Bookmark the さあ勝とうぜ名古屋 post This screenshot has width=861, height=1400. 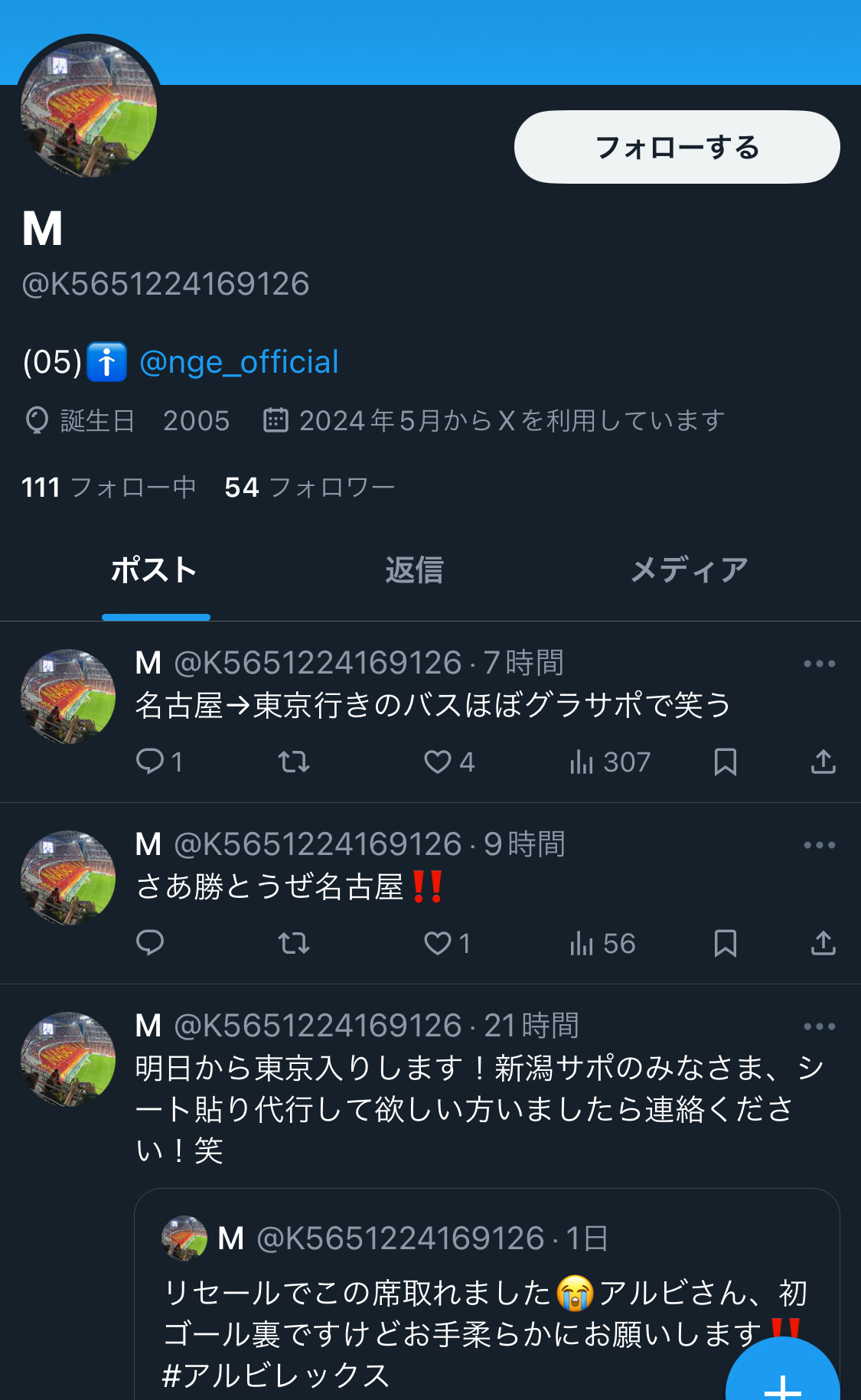[x=725, y=943]
